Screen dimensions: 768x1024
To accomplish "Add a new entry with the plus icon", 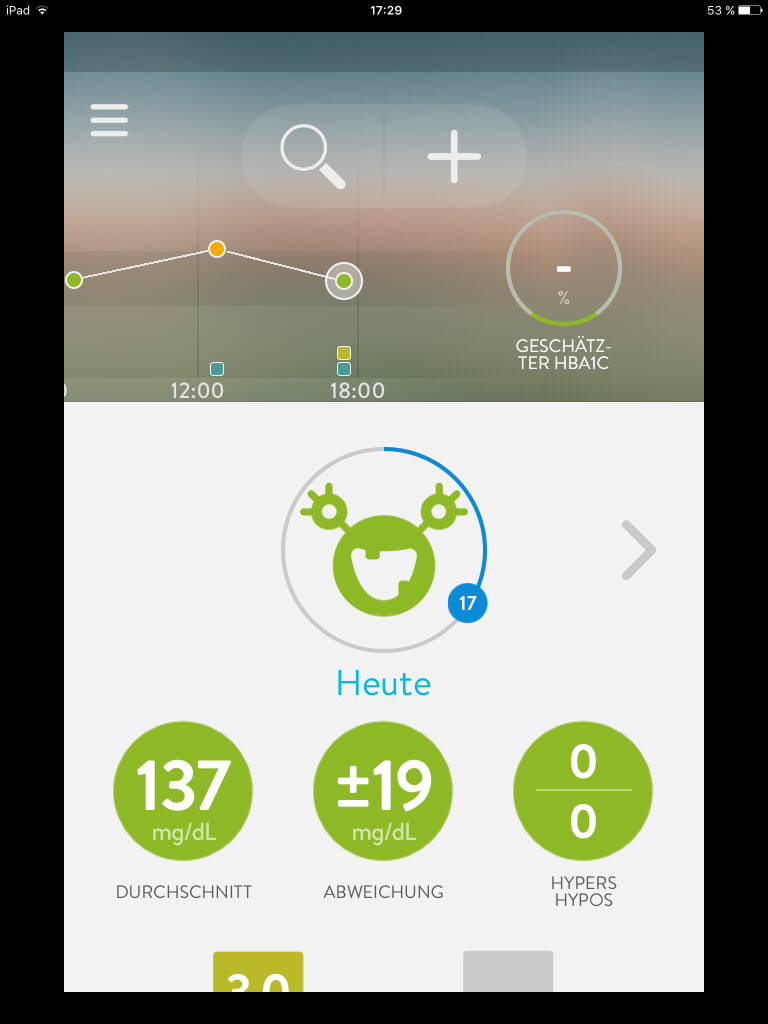I will click(x=453, y=156).
